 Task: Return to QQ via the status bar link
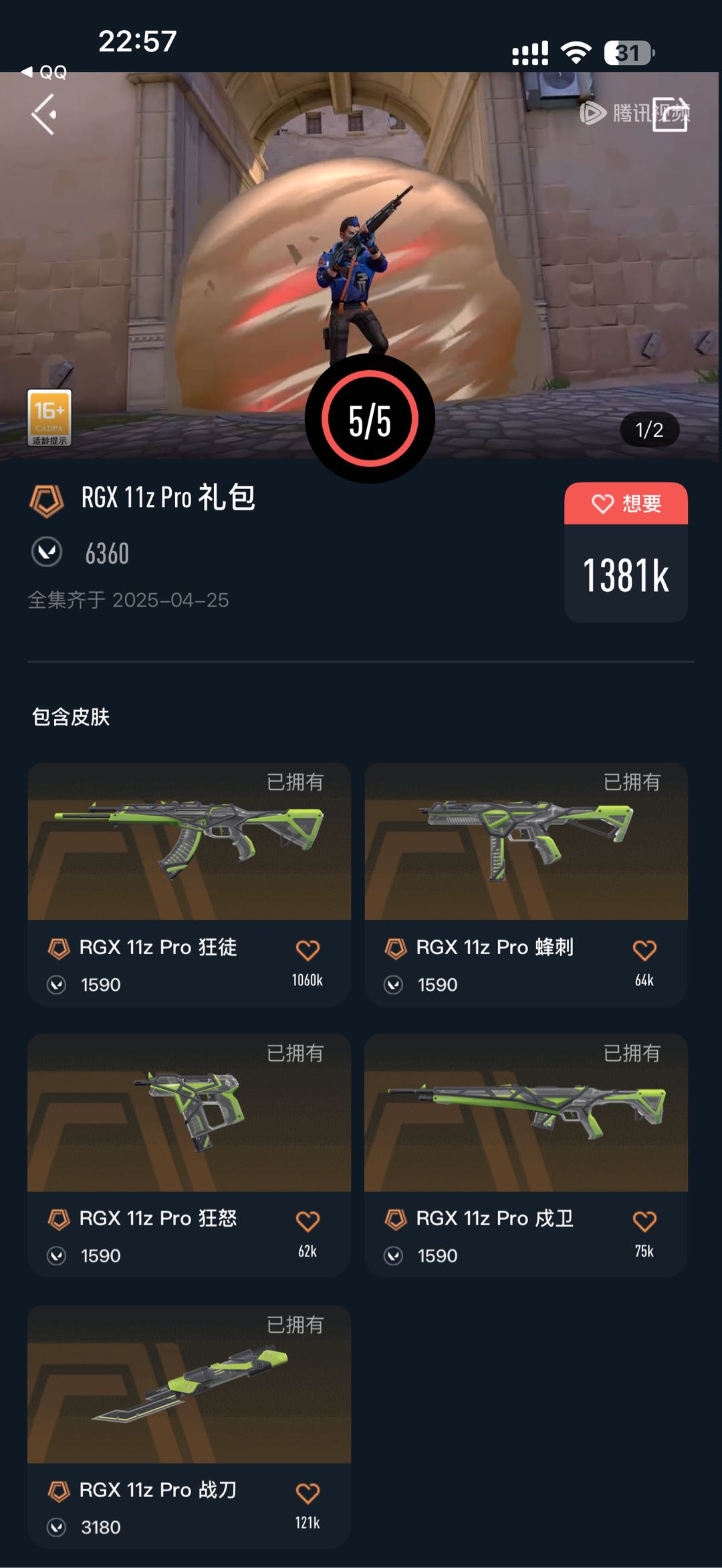(45, 71)
